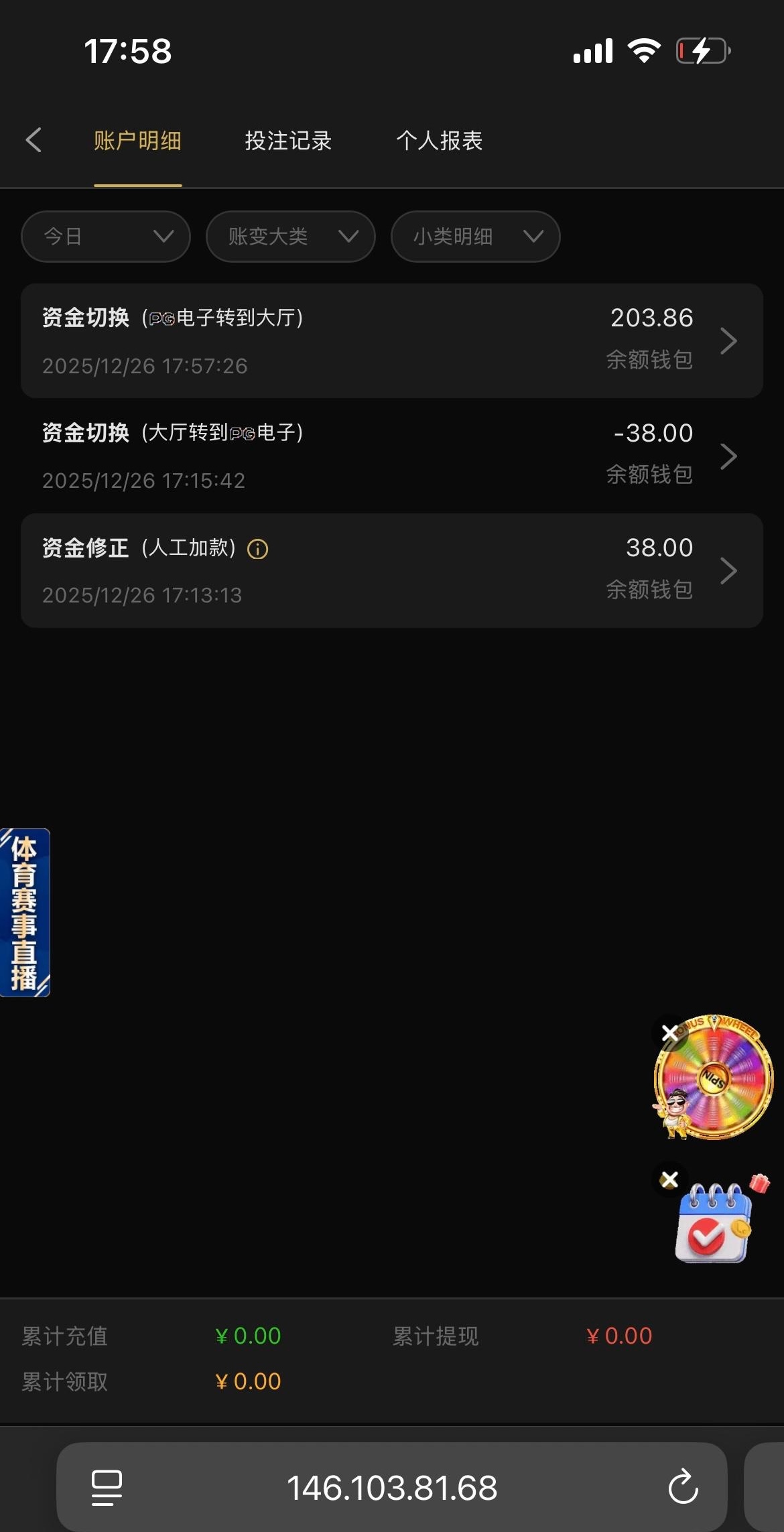Tap the info icon beside 人工加款
Image resolution: width=784 pixels, height=1532 pixels.
click(258, 550)
